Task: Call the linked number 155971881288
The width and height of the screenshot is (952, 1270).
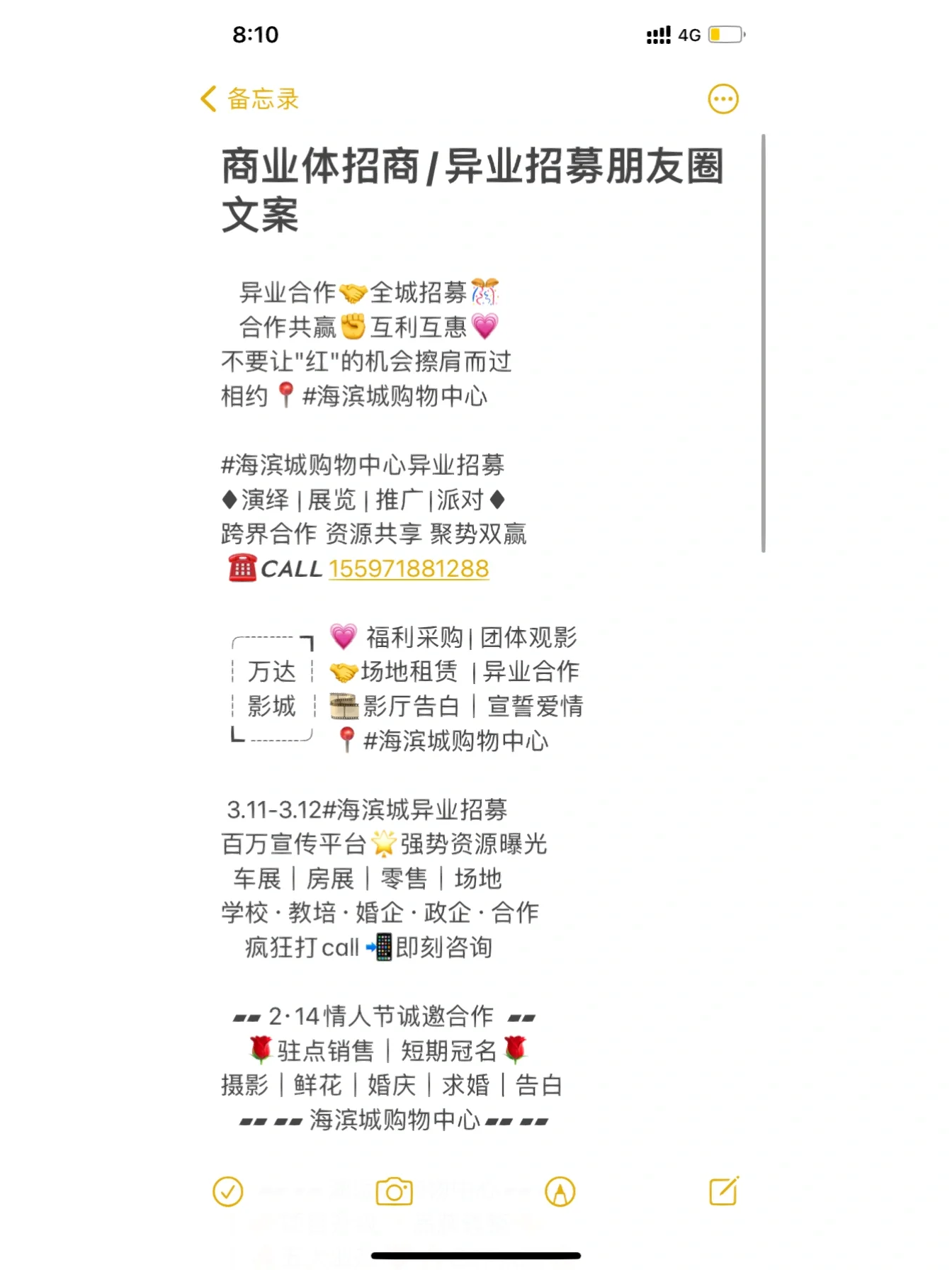Action: [409, 569]
